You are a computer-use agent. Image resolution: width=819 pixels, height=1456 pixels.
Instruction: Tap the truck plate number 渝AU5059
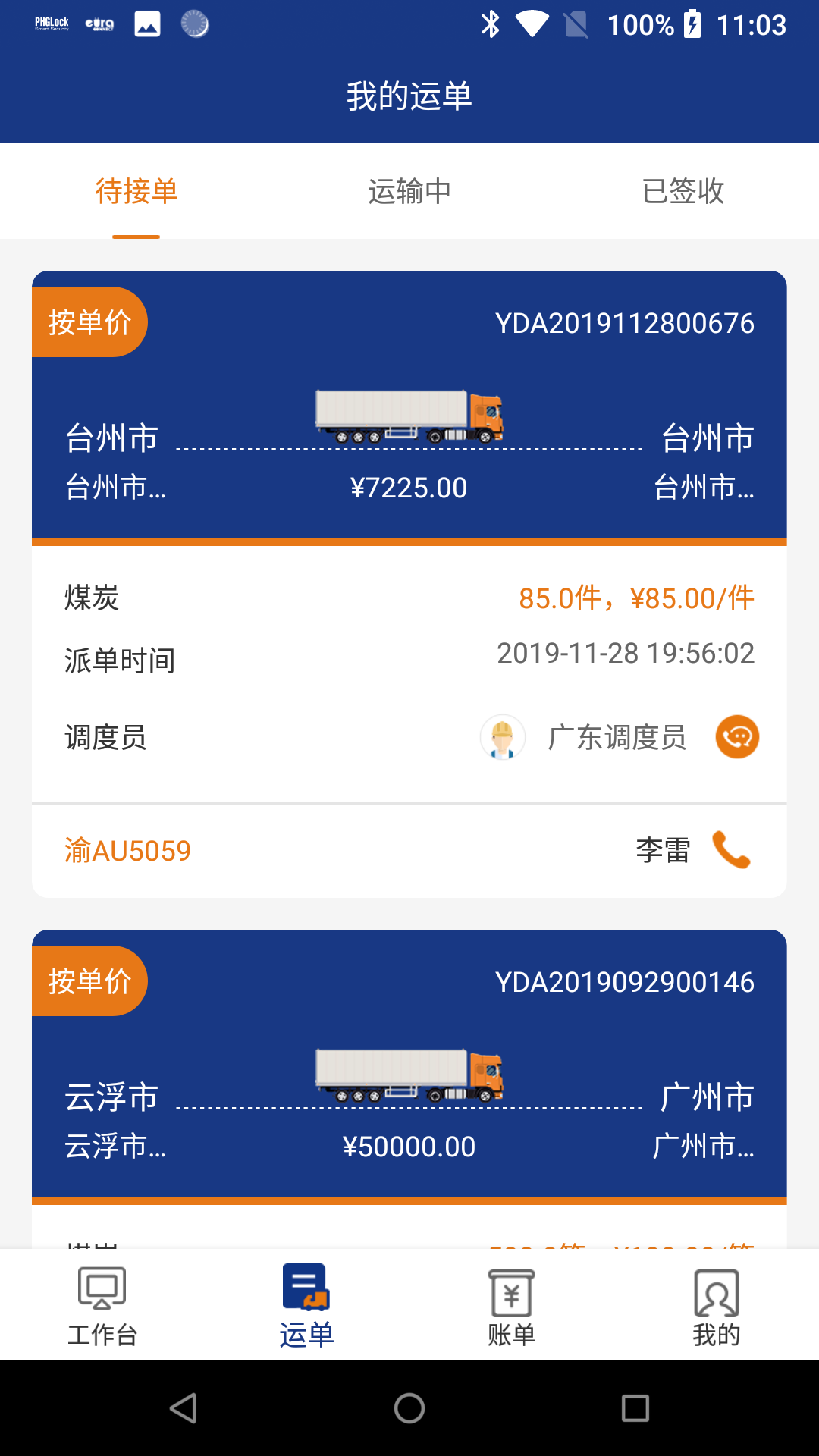click(127, 851)
